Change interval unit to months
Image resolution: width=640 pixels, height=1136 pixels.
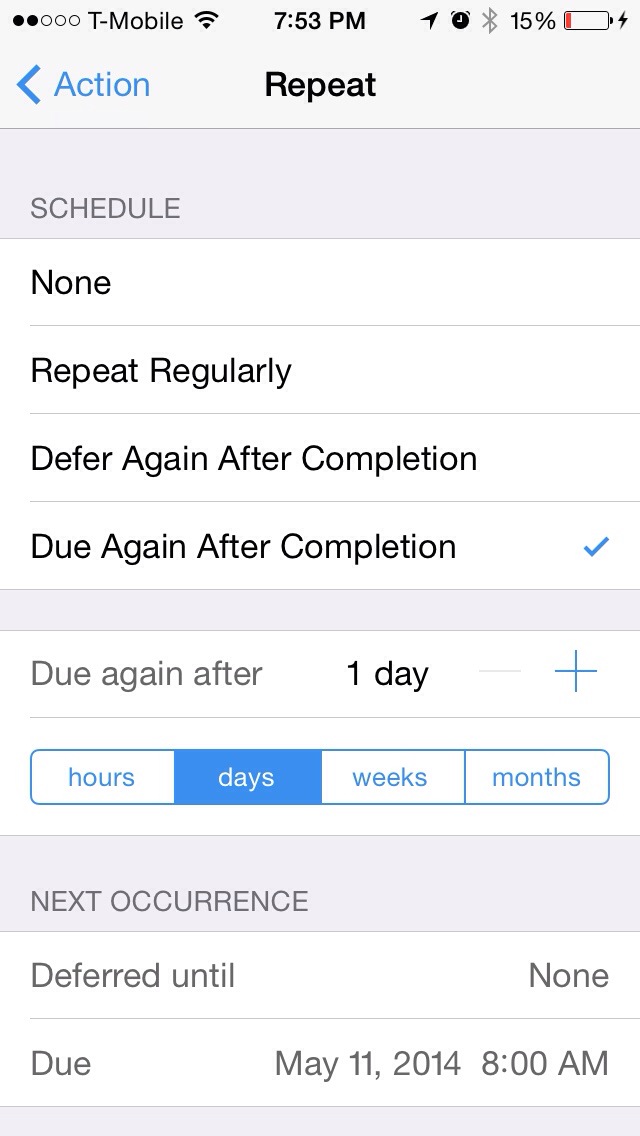tap(536, 777)
